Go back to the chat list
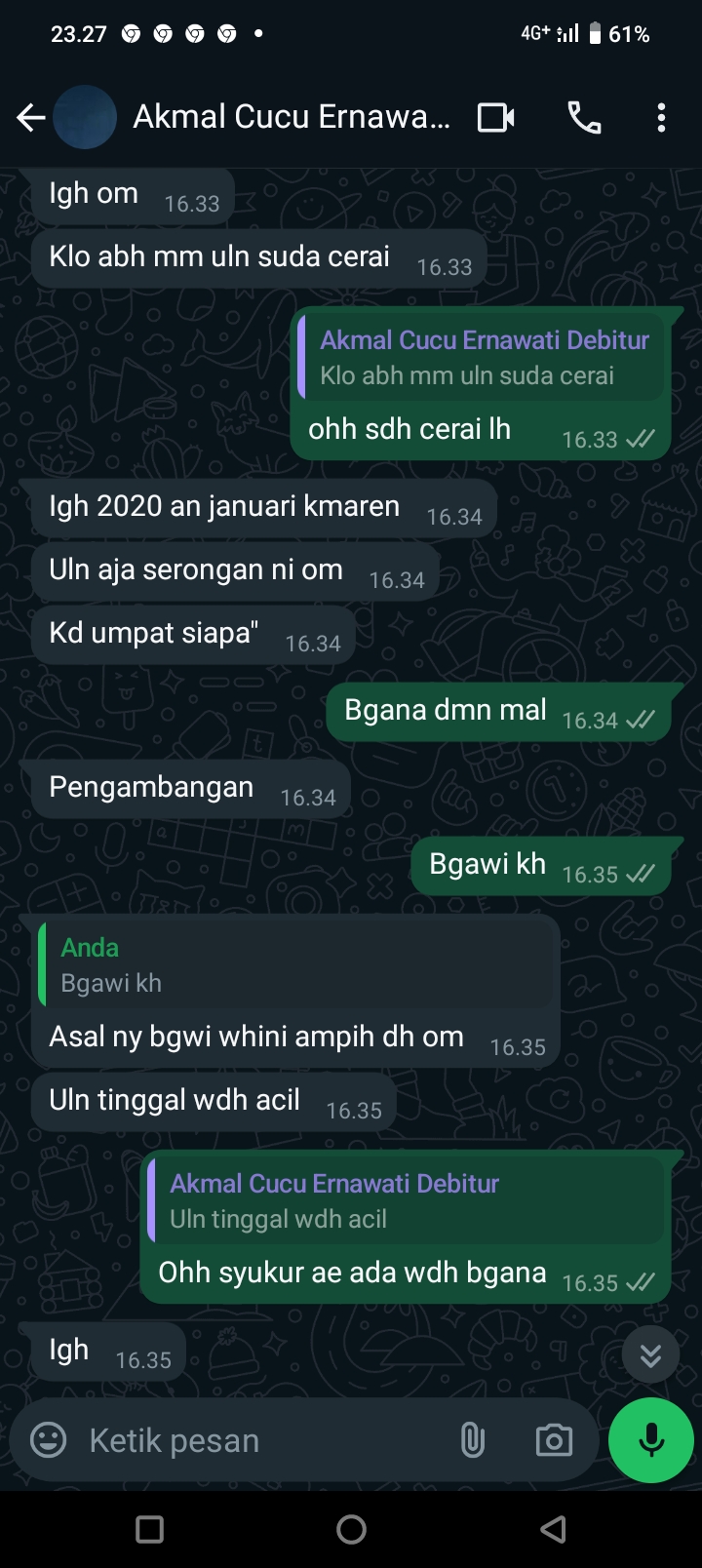Viewport: 702px width, 1568px height. coord(31,118)
